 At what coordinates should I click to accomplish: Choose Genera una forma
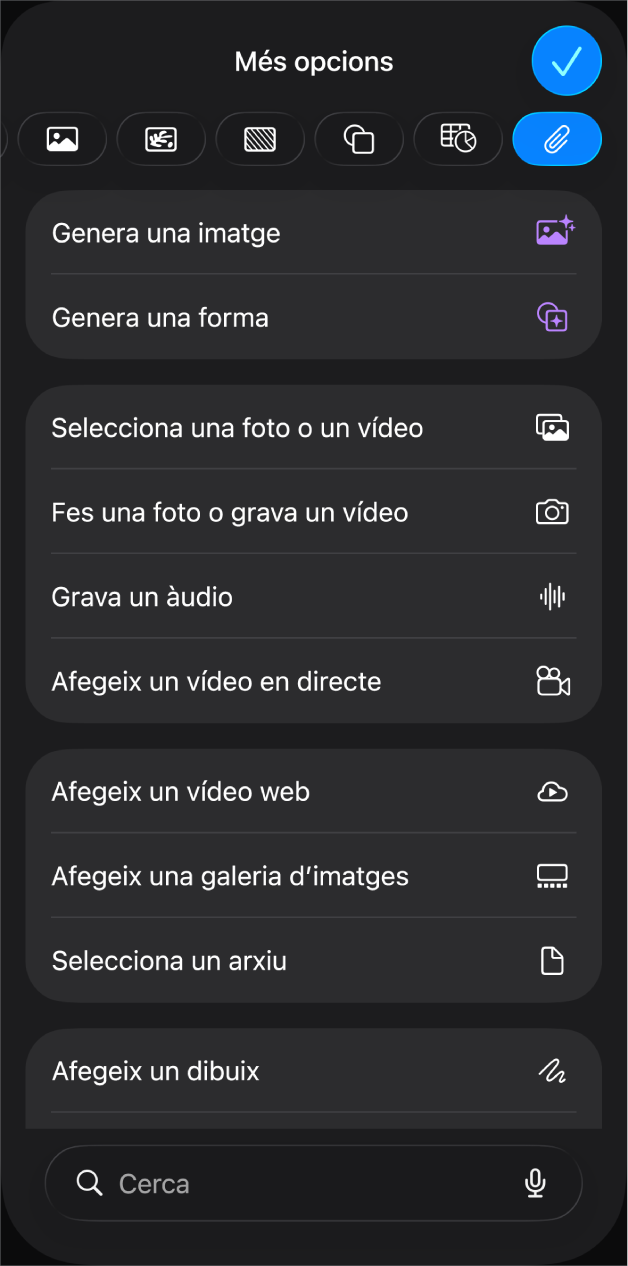(x=313, y=318)
